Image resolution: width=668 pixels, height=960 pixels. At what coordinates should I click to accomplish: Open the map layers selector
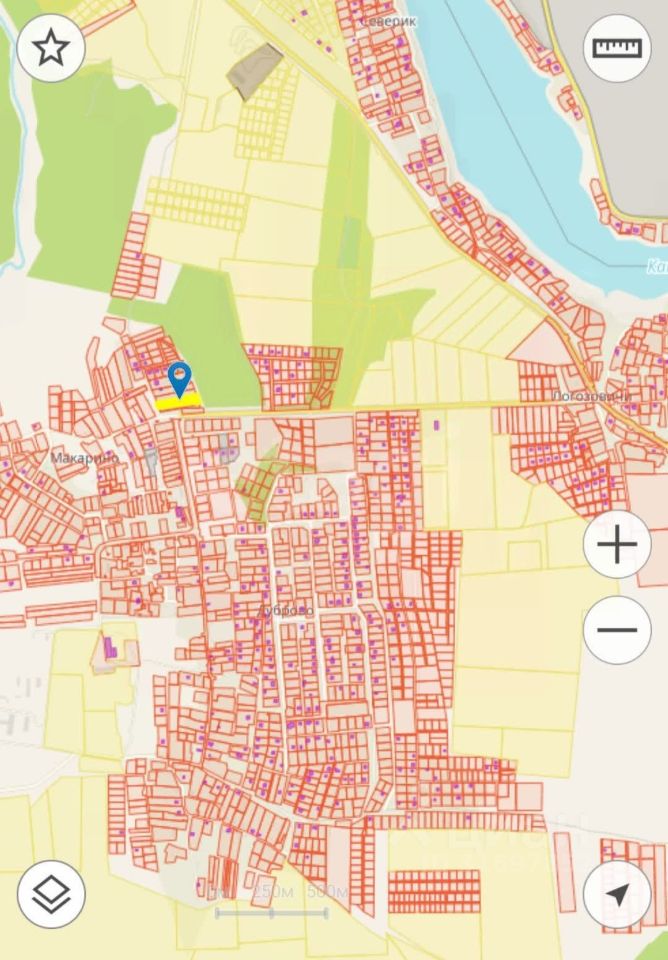tap(51, 893)
